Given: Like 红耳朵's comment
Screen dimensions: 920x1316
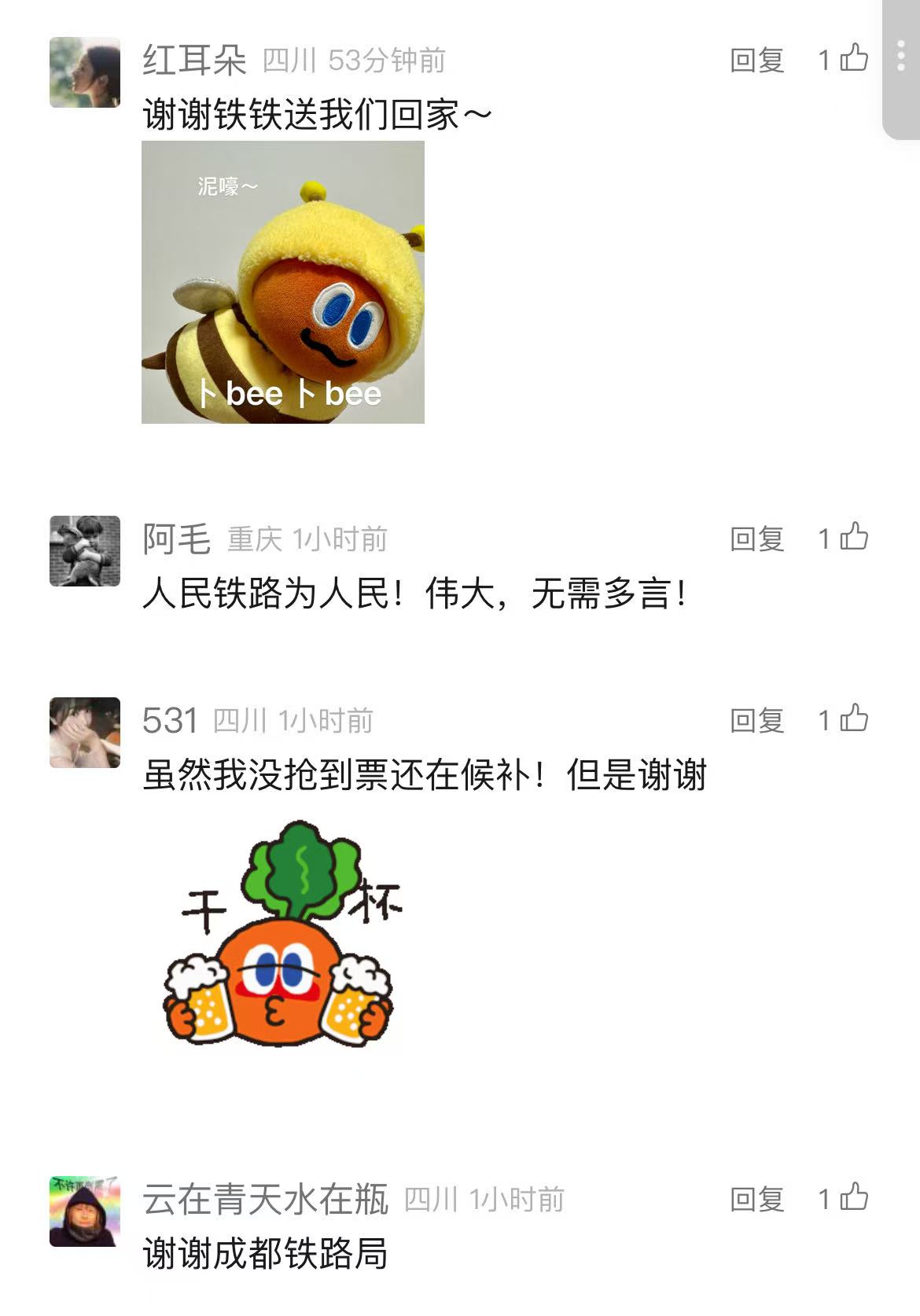Looking at the screenshot, I should coord(853,58).
